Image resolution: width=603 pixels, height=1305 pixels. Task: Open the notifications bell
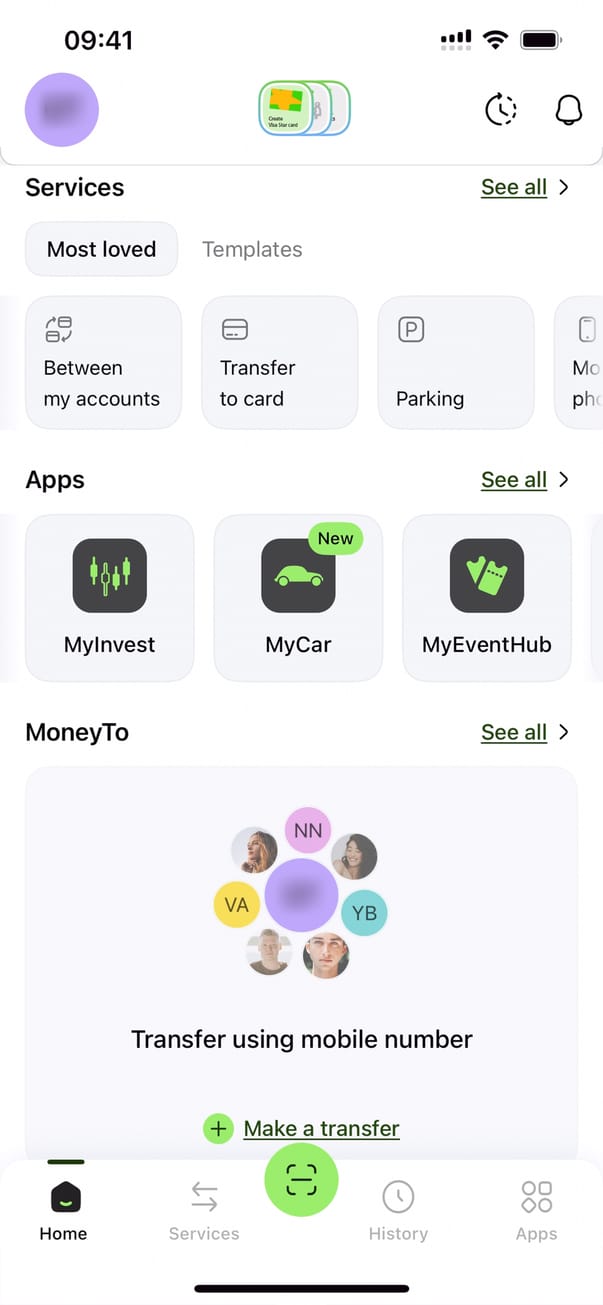tap(568, 110)
